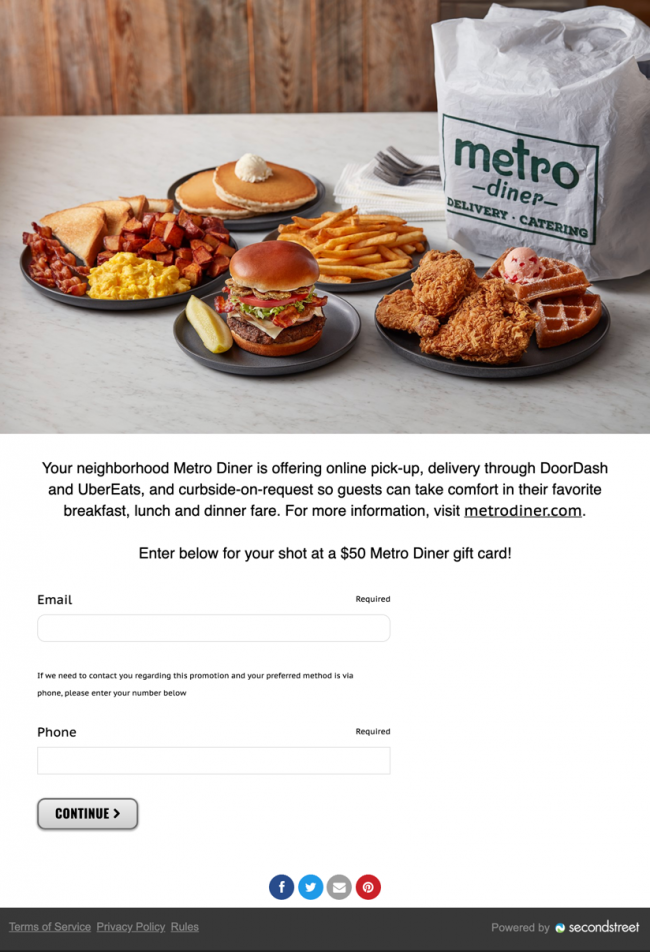Image resolution: width=650 pixels, height=952 pixels.
Task: Pin this promotion on Pinterest
Action: (368, 887)
